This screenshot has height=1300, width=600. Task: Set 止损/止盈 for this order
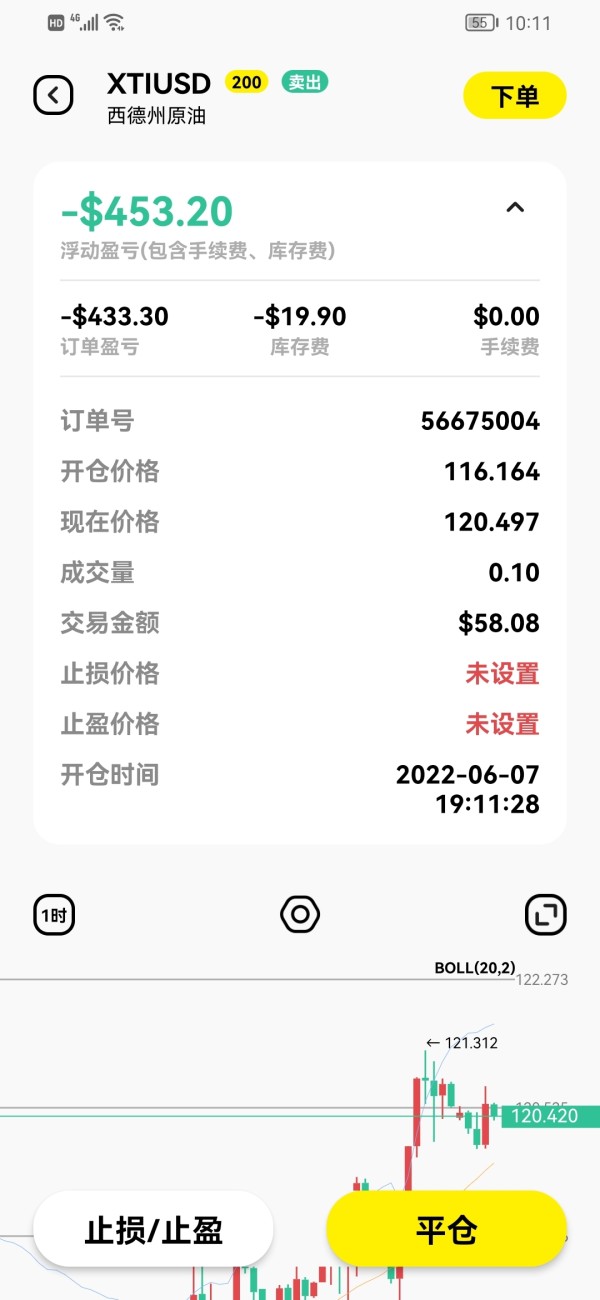pyautogui.click(x=153, y=1229)
